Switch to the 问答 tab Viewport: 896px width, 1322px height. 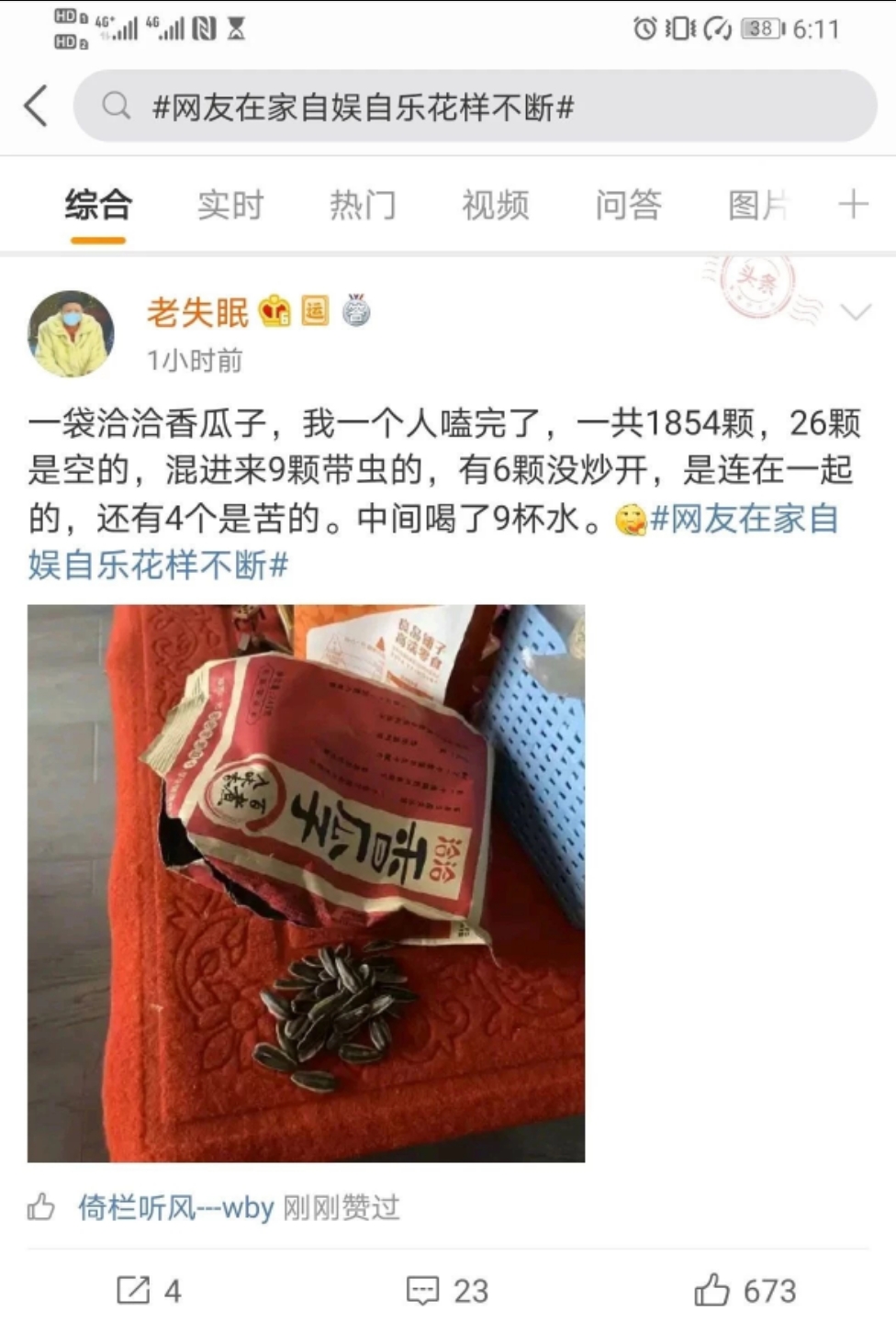click(628, 205)
